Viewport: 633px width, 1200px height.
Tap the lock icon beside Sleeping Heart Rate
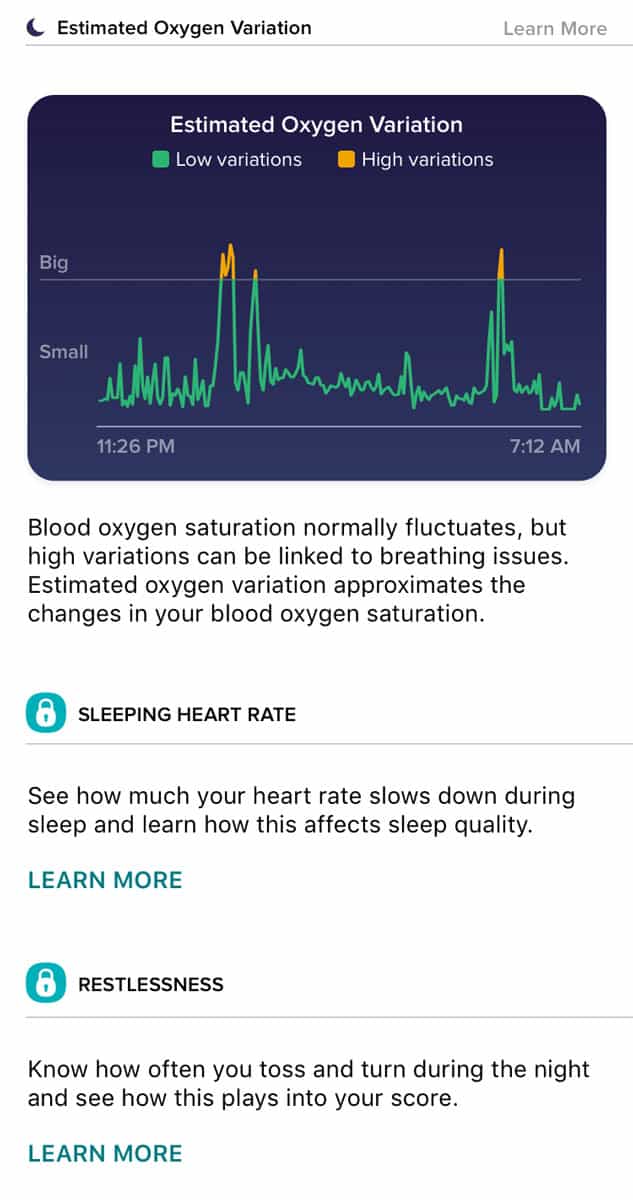[x=45, y=714]
